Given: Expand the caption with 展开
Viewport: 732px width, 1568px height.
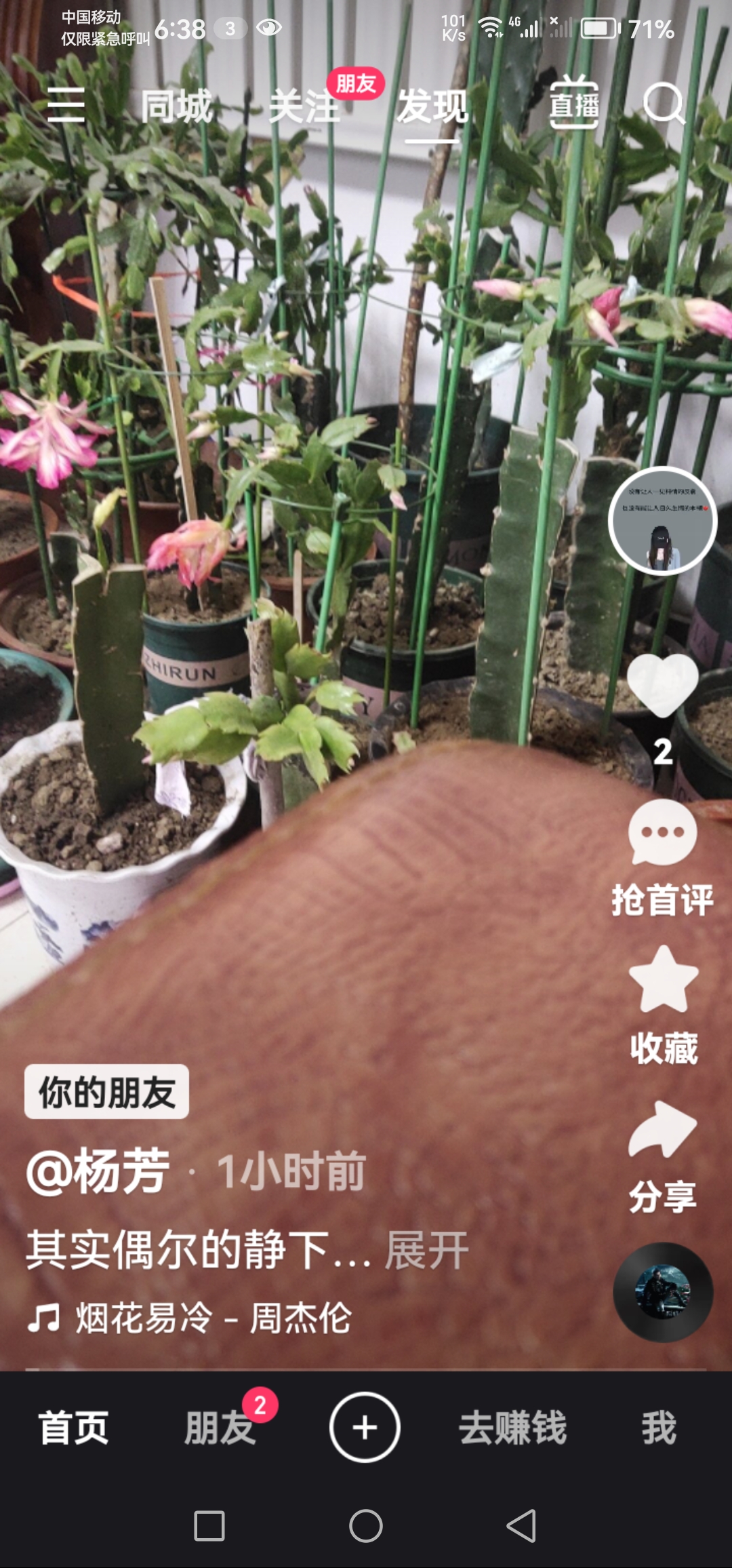Looking at the screenshot, I should click(427, 1249).
